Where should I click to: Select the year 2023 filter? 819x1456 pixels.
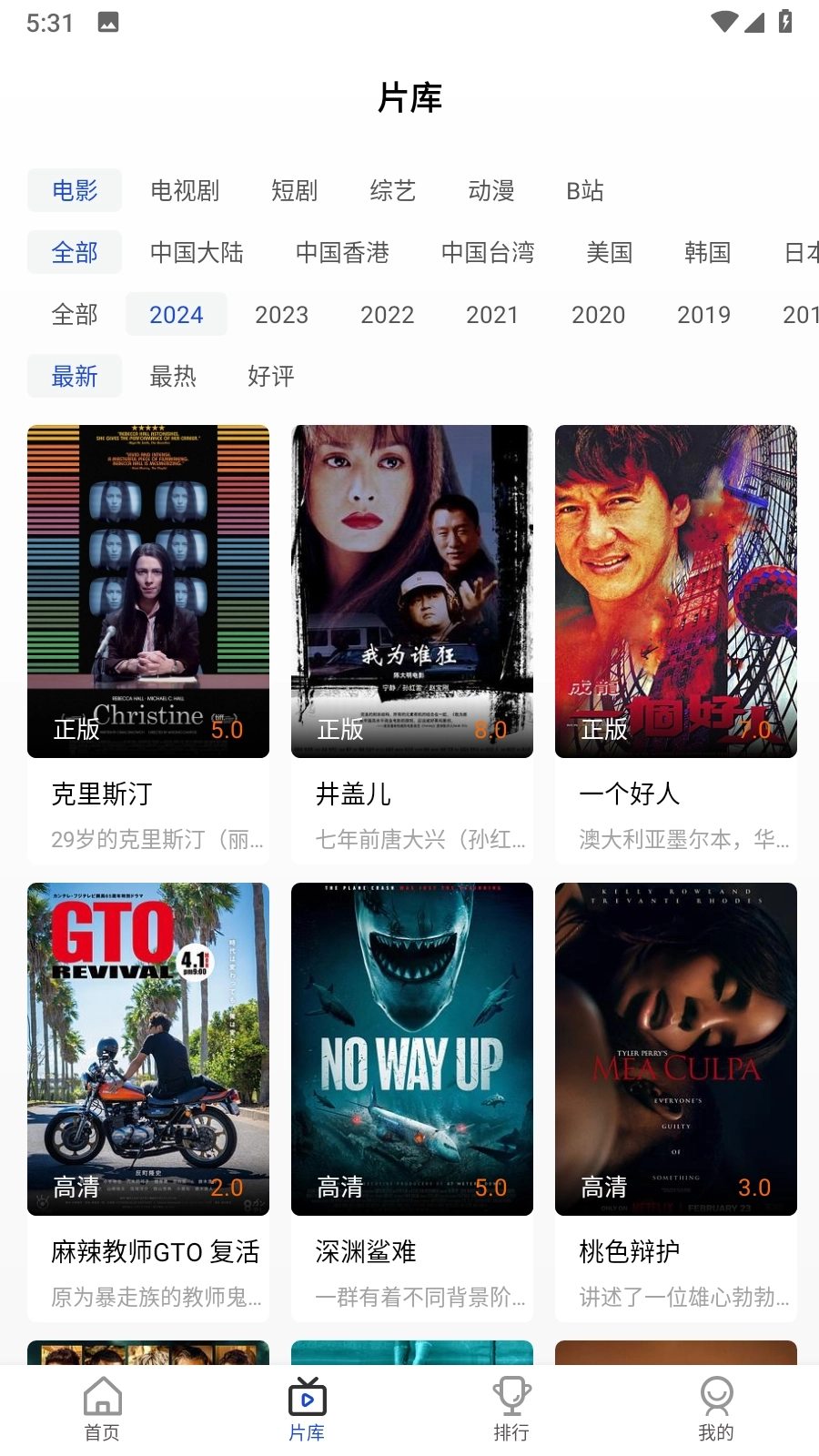point(281,314)
